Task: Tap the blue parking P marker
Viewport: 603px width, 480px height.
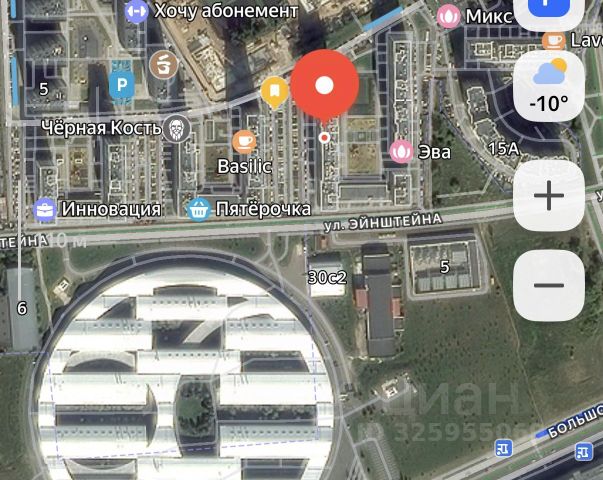Action: pyautogui.click(x=121, y=86)
